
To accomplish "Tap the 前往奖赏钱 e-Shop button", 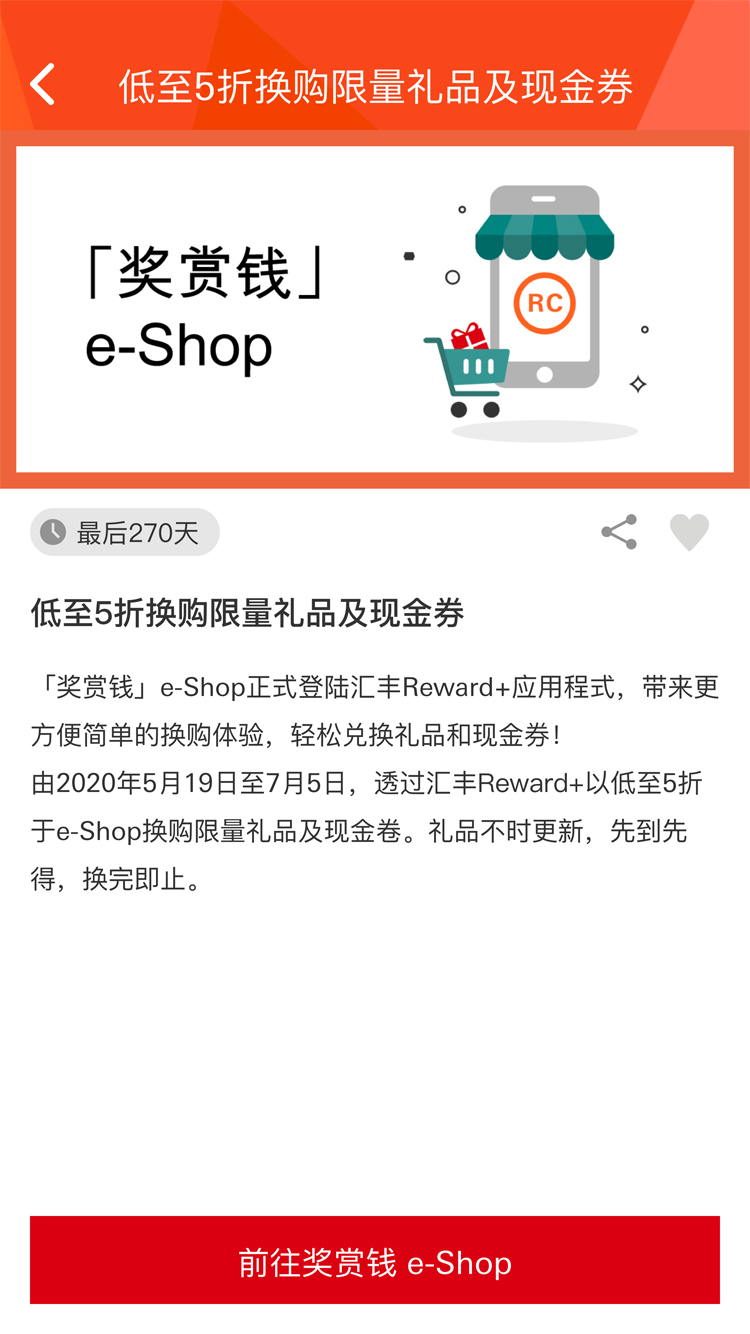I will pos(375,1261).
